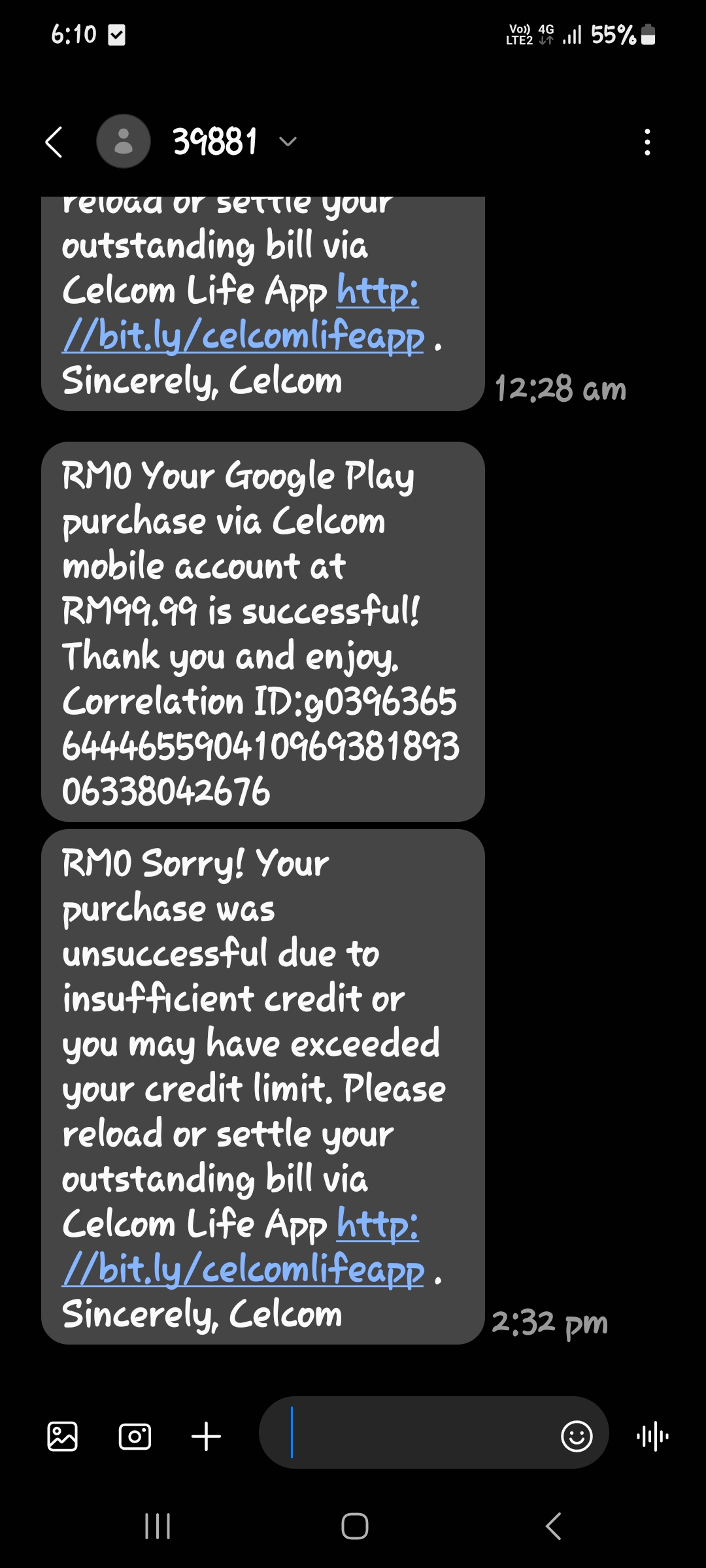706x1568 pixels.
Task: Open bit.ly link in the 2:32 pm message
Action: [x=243, y=1271]
